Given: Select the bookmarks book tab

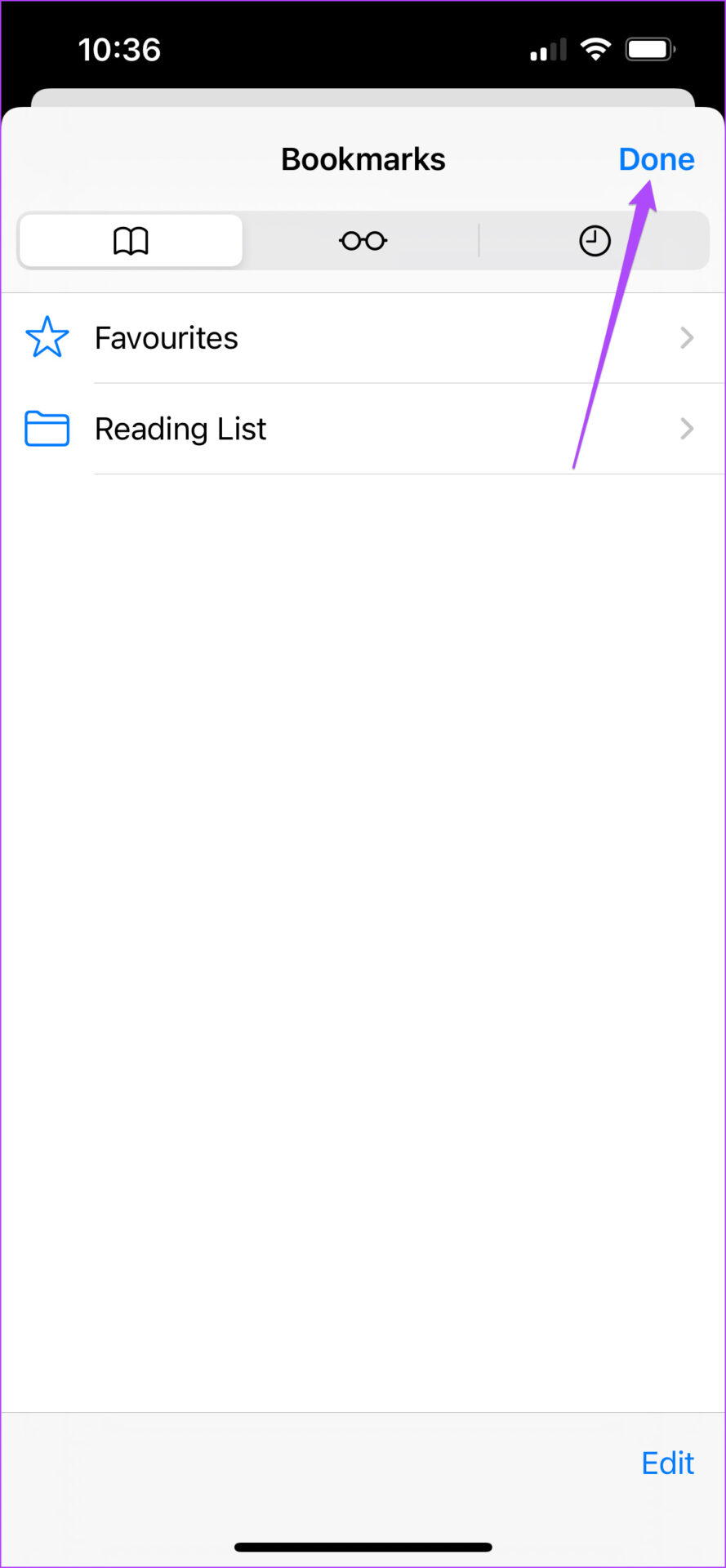Looking at the screenshot, I should (131, 241).
